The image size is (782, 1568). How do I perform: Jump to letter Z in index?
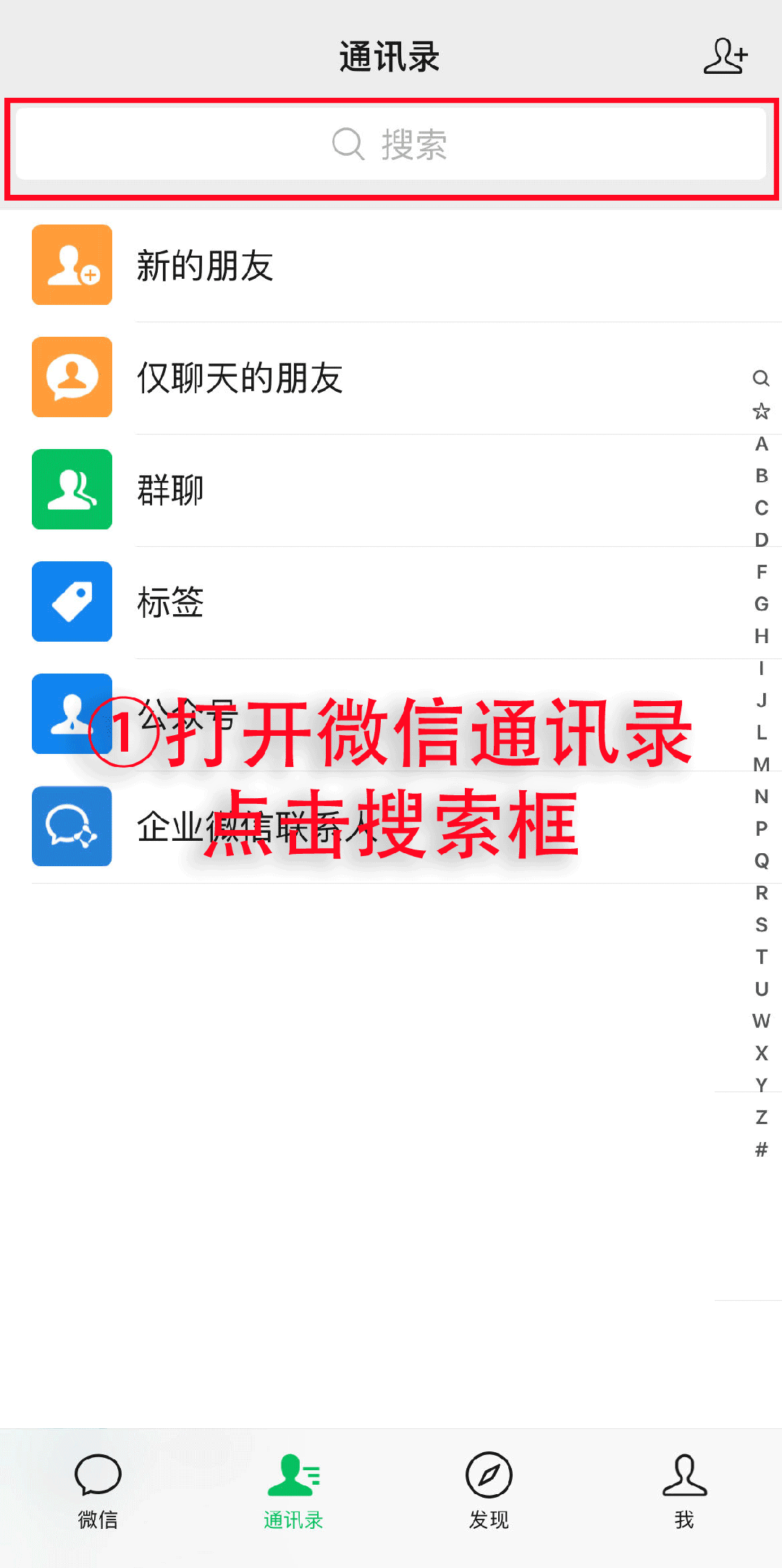[762, 1118]
